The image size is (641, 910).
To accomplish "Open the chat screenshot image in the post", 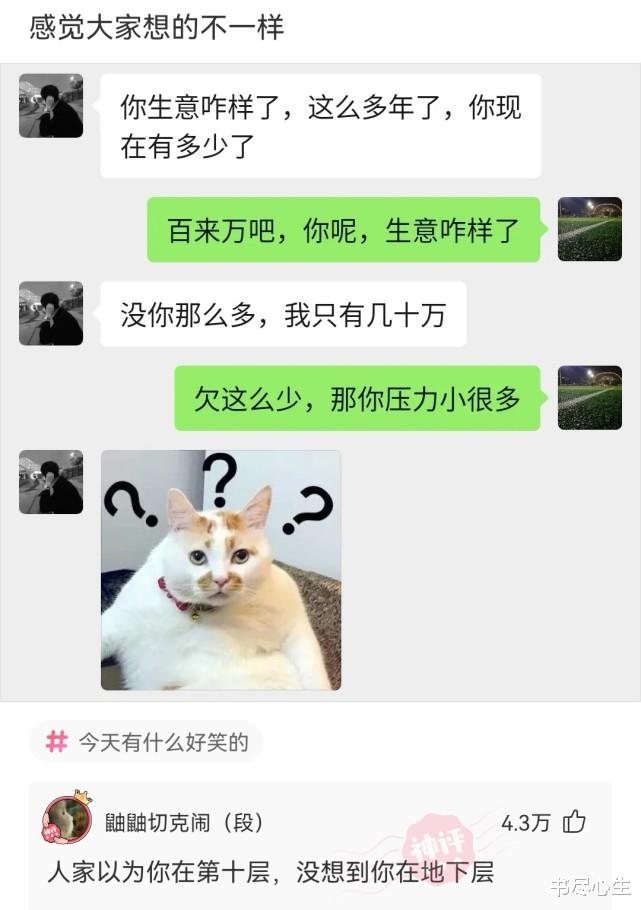I will [320, 380].
